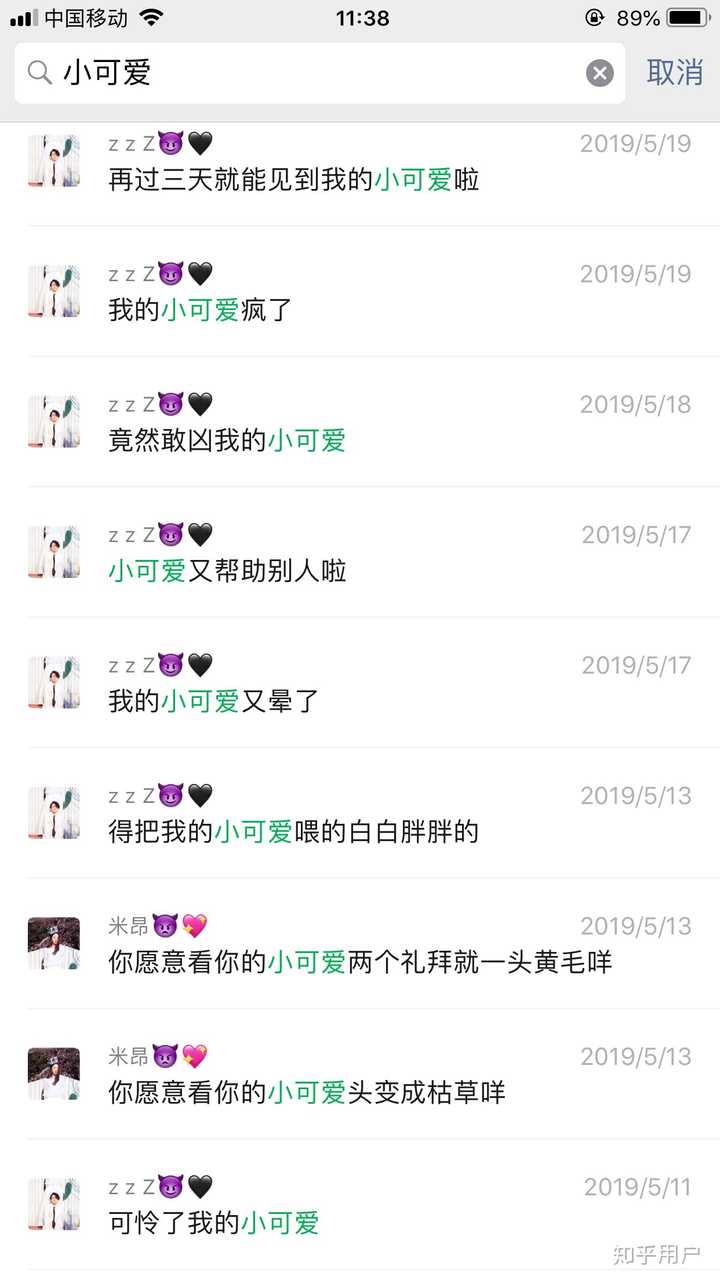Tap the orientation lock icon near battery
This screenshot has width=720, height=1280.
[x=595, y=17]
